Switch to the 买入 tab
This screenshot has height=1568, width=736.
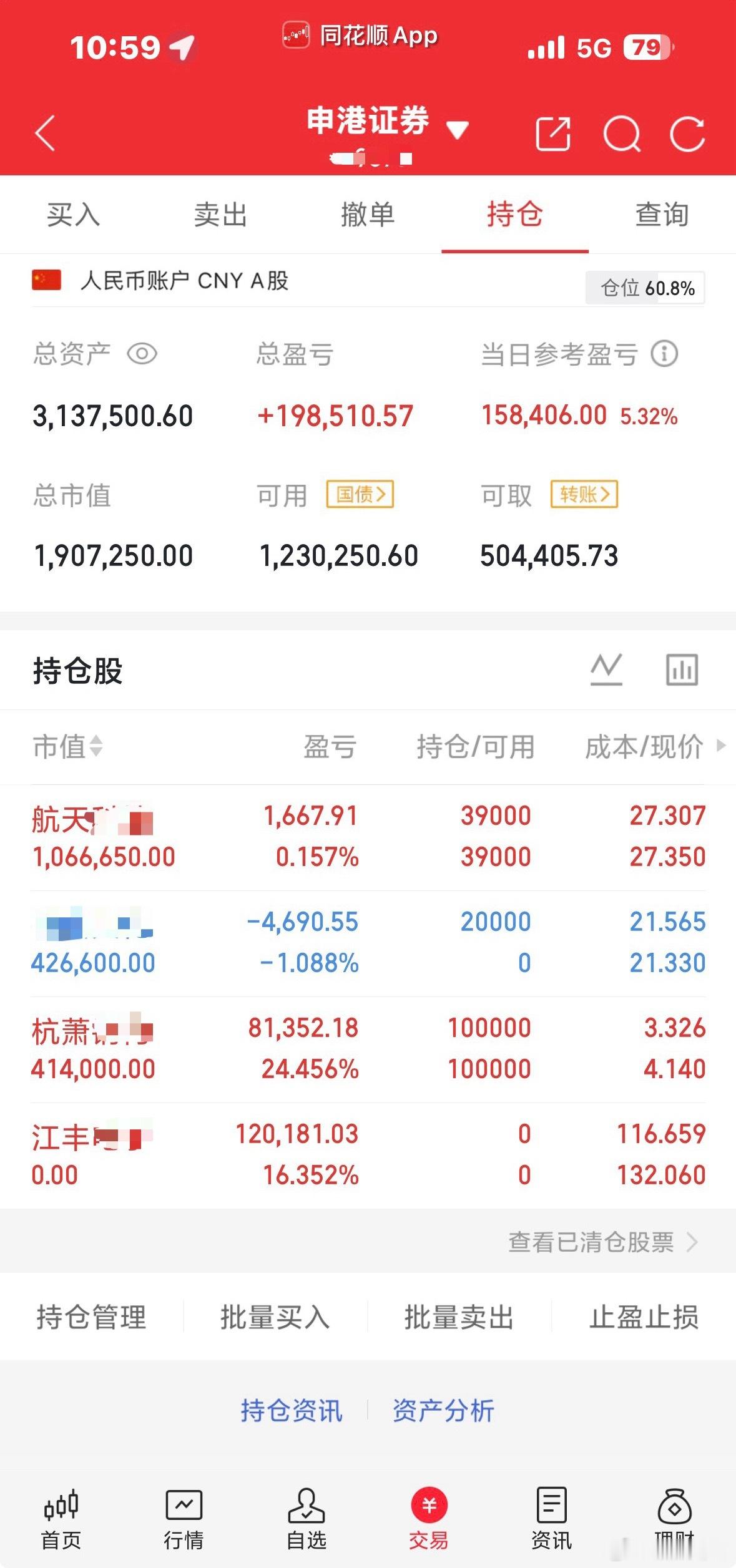(73, 215)
